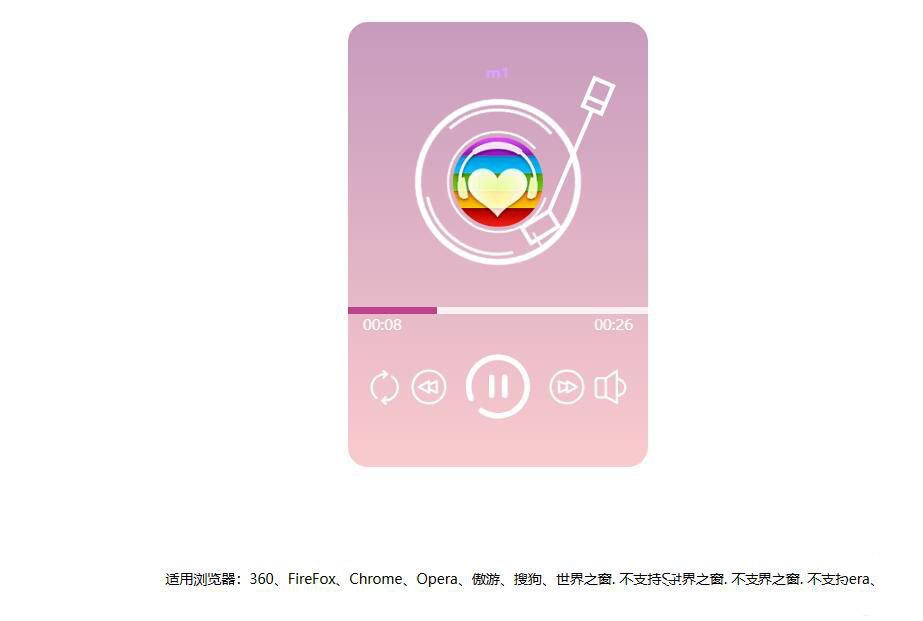Pause the playing track
The width and height of the screenshot is (923, 621).
point(498,387)
